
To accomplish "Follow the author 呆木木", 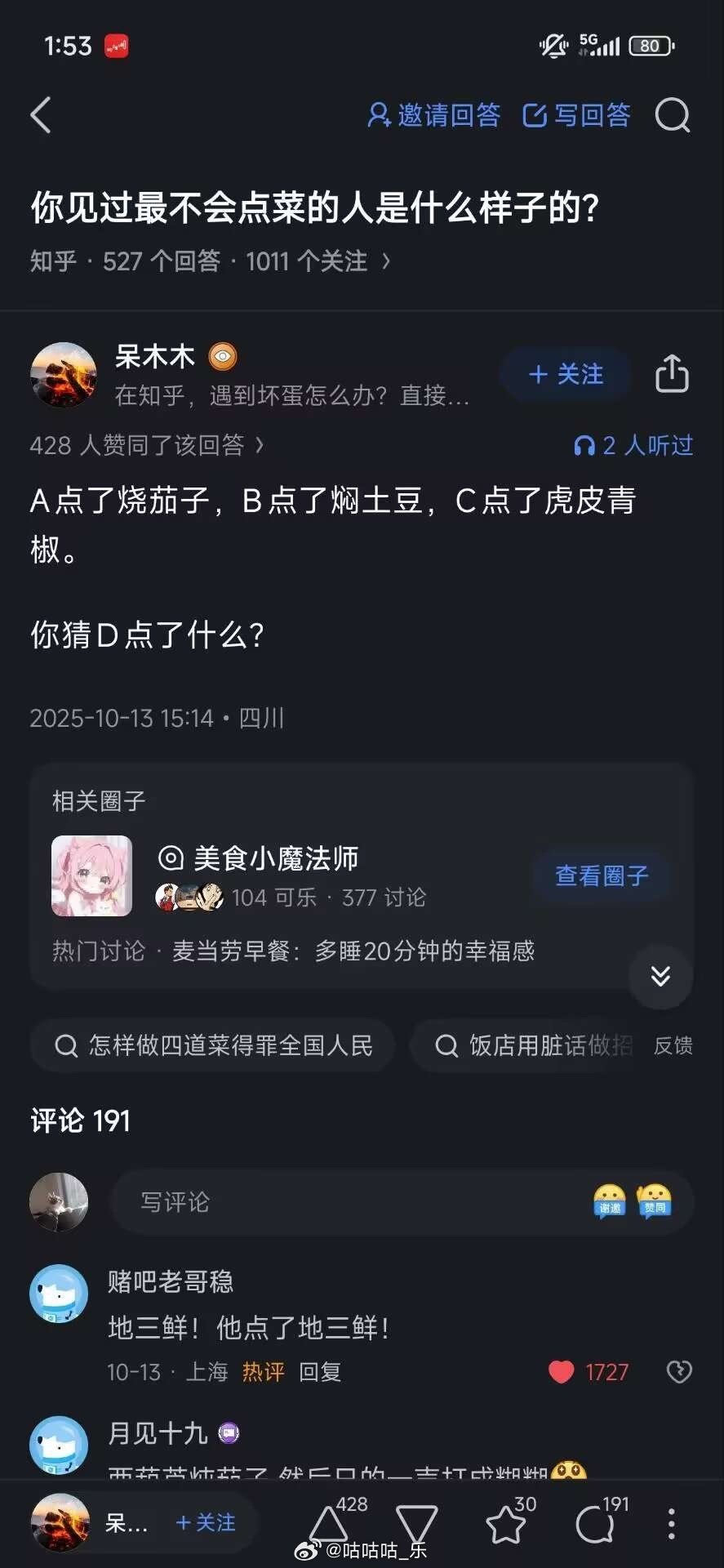I will (564, 374).
